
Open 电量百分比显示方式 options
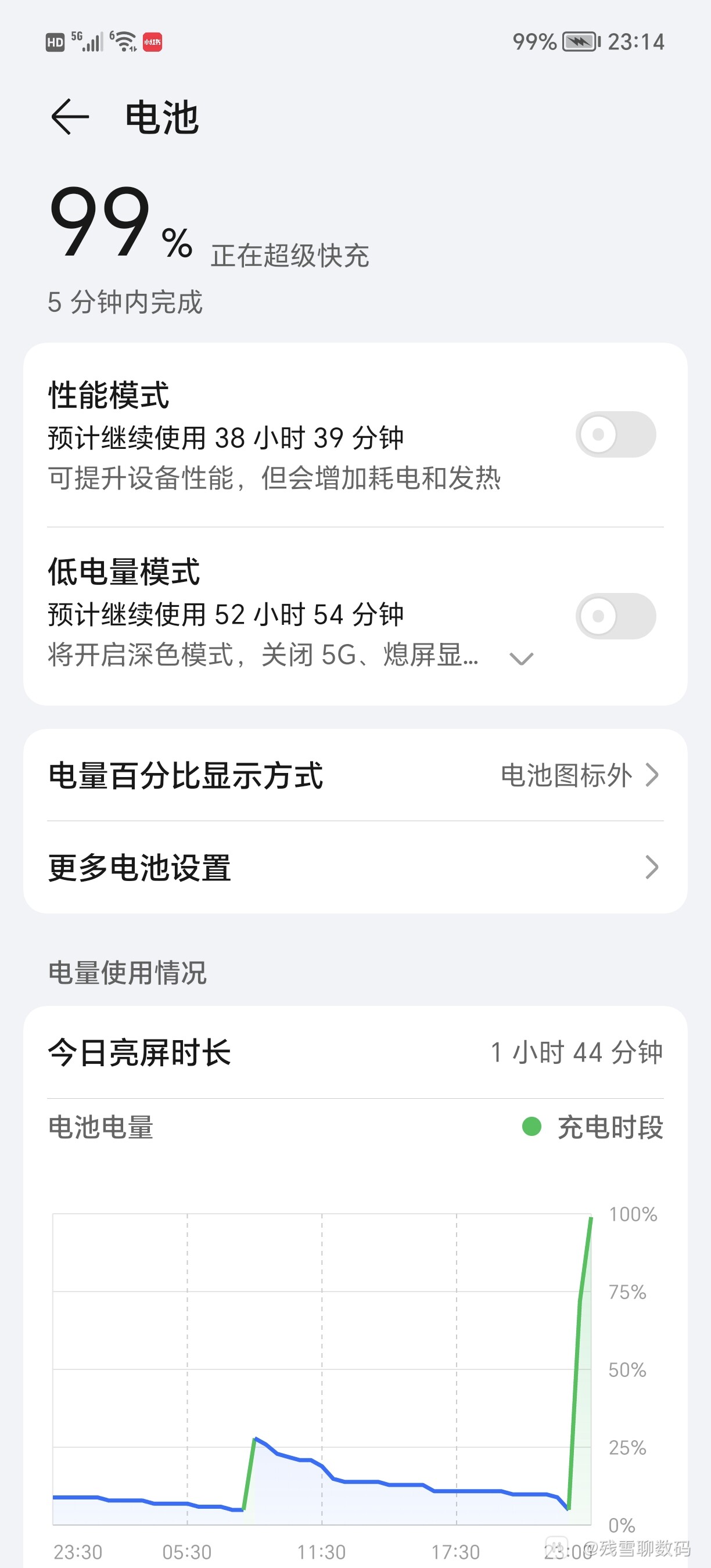355,775
